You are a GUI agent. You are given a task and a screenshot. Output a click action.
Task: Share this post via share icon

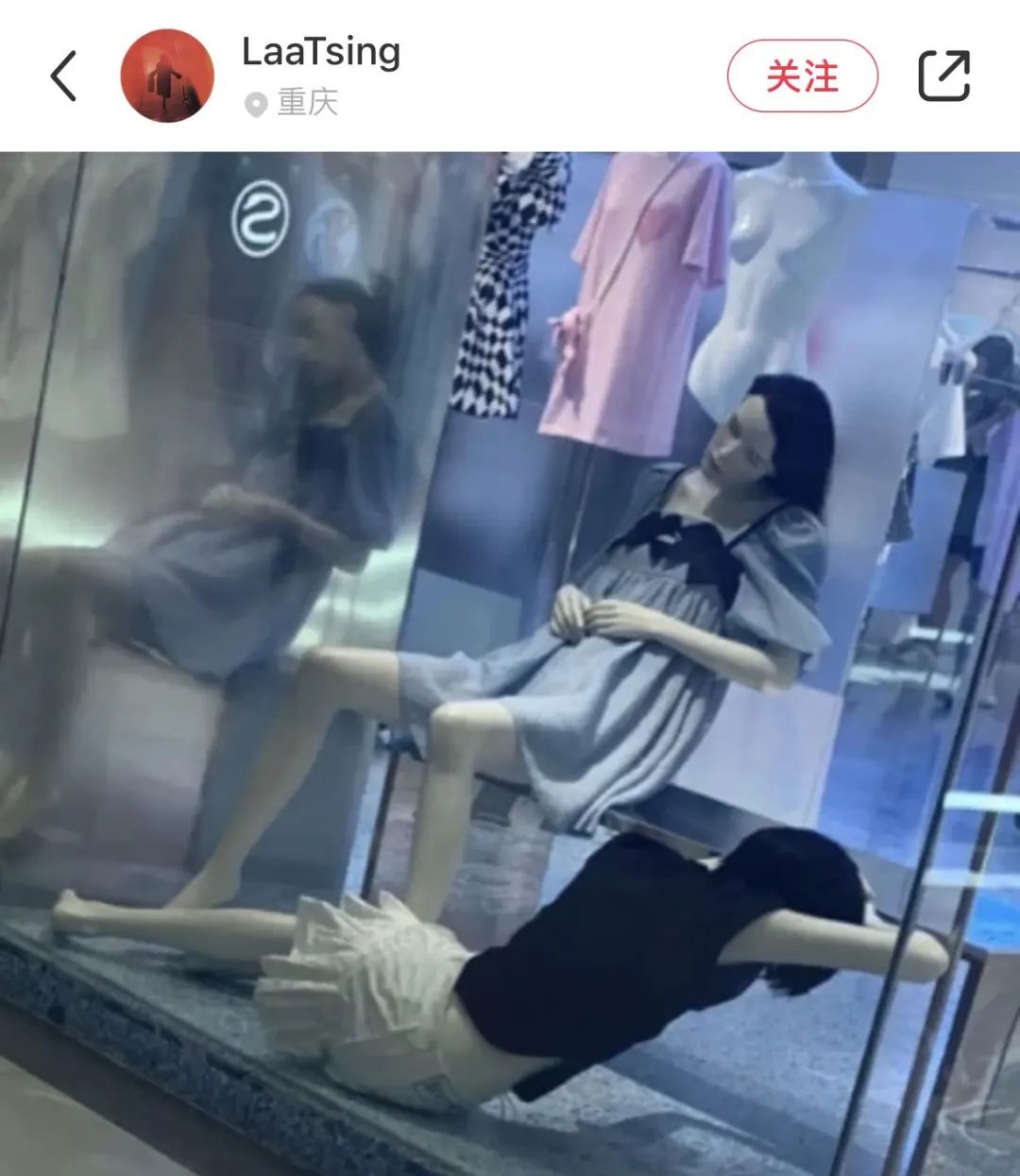(943, 77)
